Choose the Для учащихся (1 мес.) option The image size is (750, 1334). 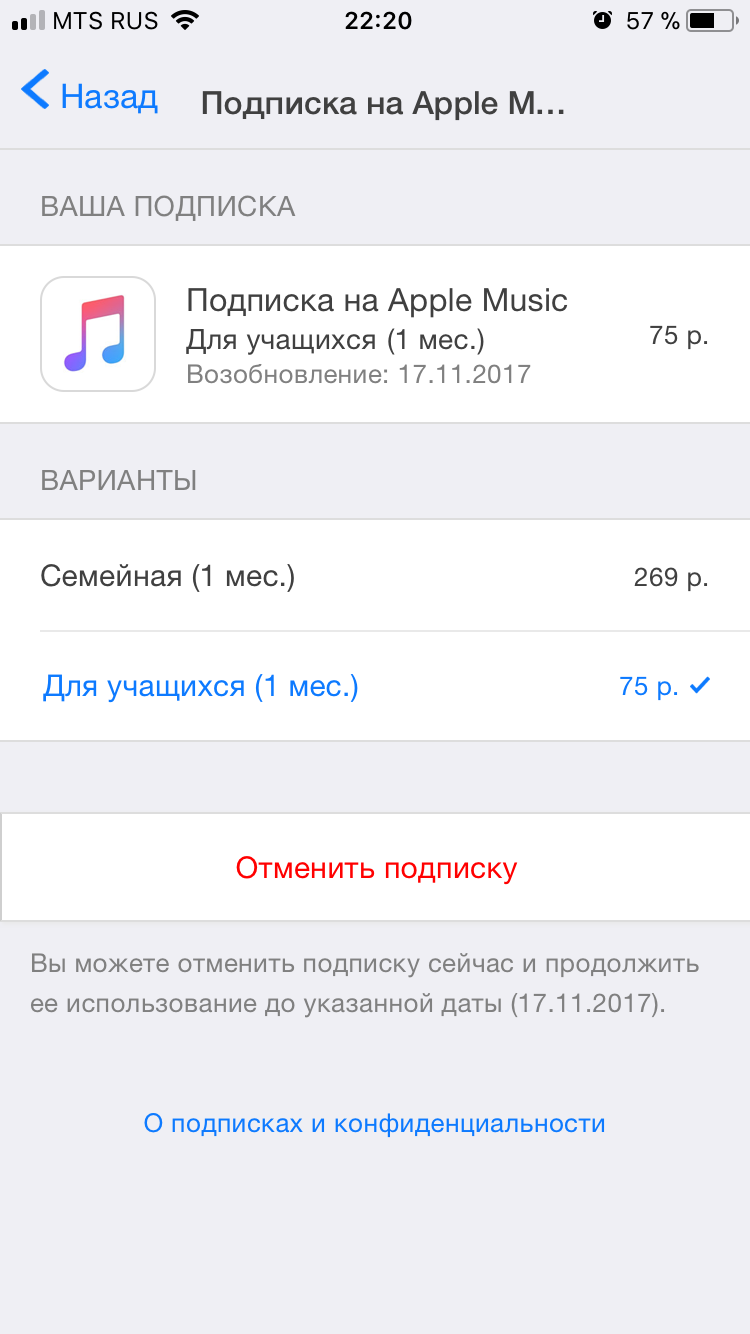(x=374, y=686)
